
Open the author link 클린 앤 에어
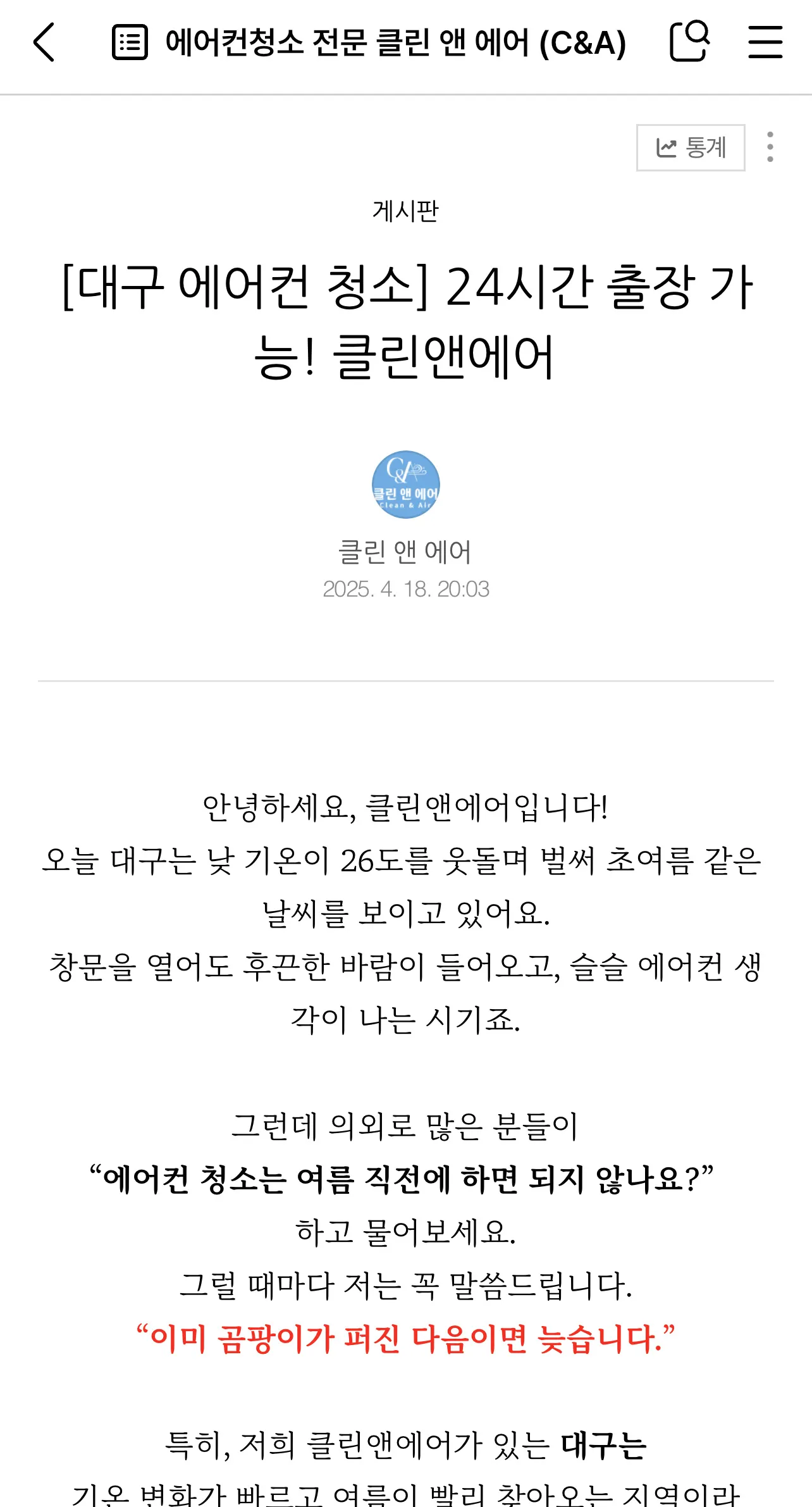click(x=406, y=552)
